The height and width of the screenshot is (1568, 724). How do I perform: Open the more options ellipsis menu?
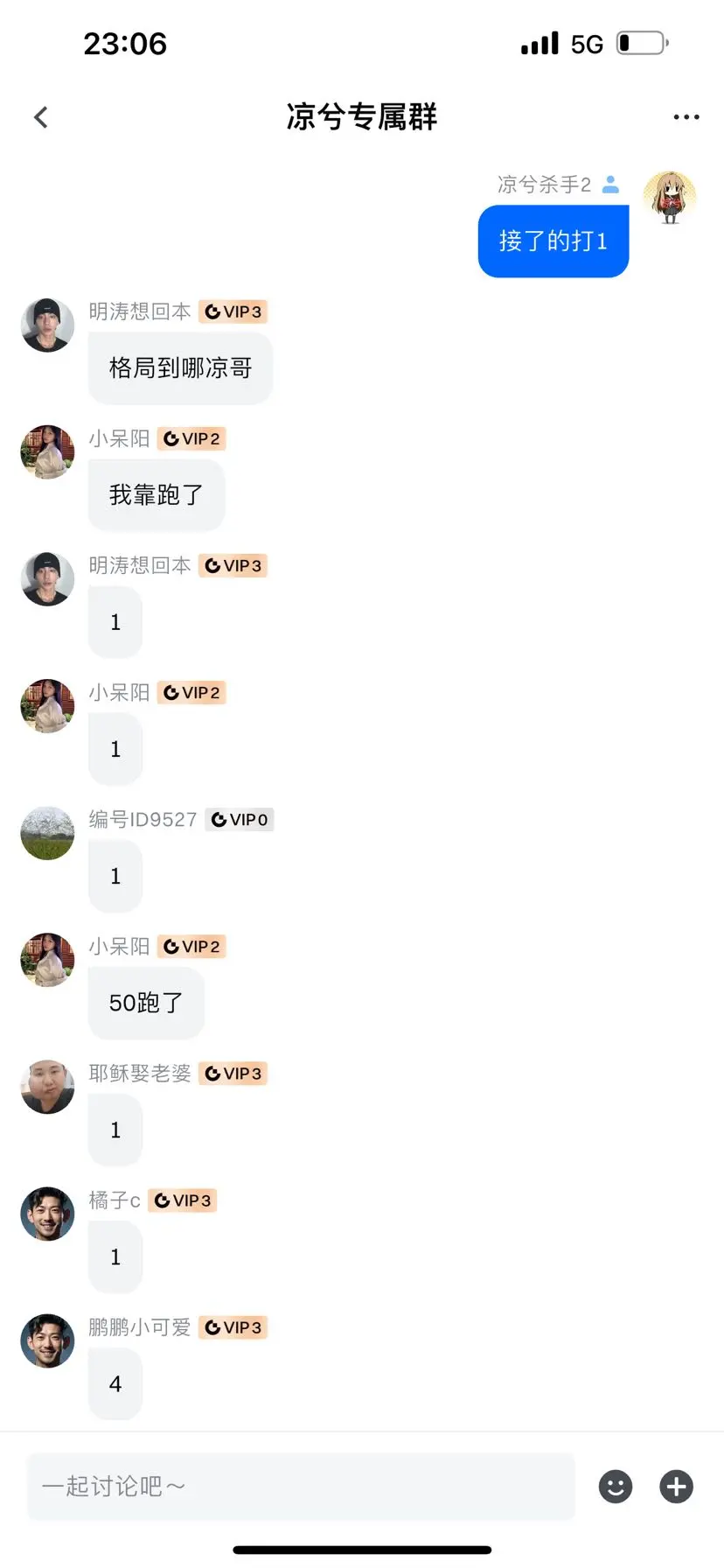click(x=686, y=116)
